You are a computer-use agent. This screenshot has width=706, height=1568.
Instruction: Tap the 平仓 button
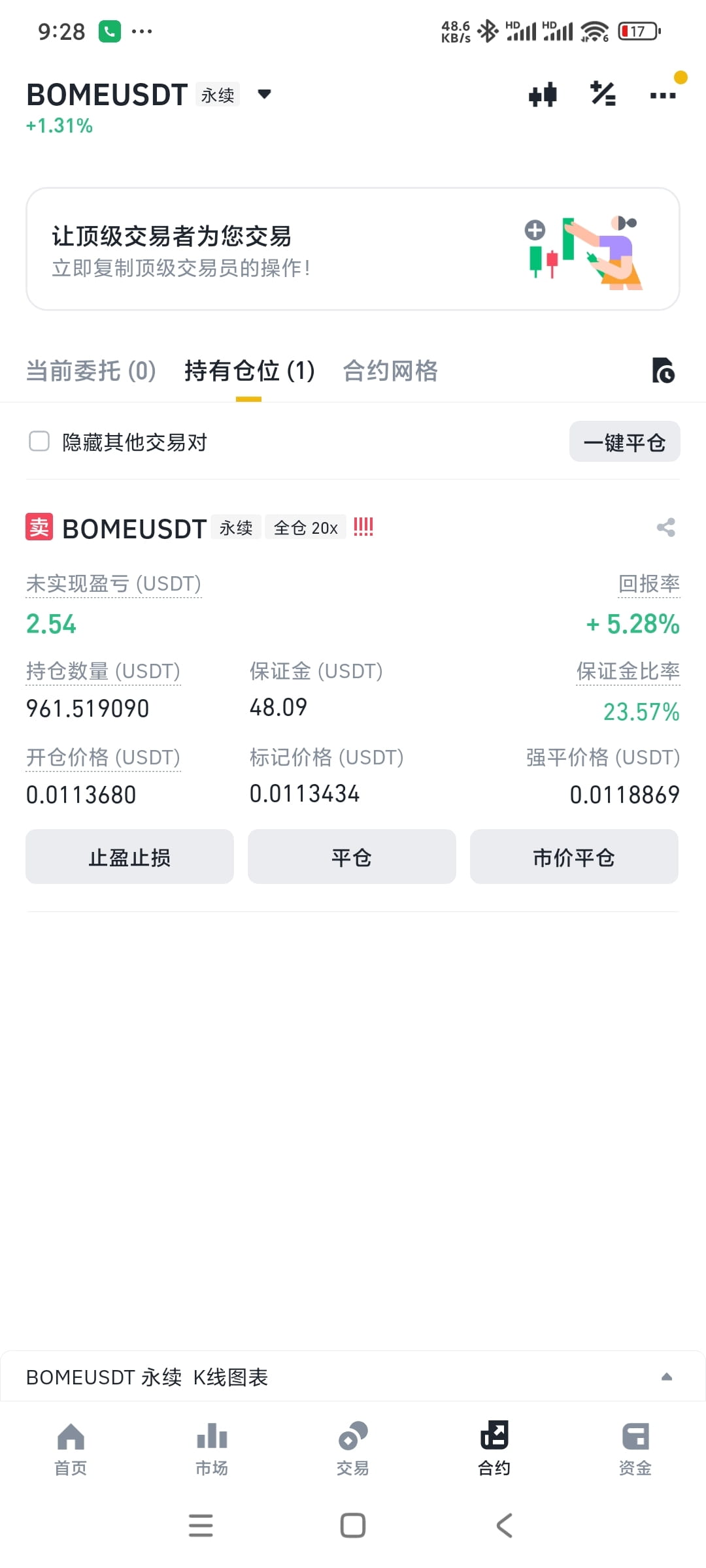[x=352, y=857]
